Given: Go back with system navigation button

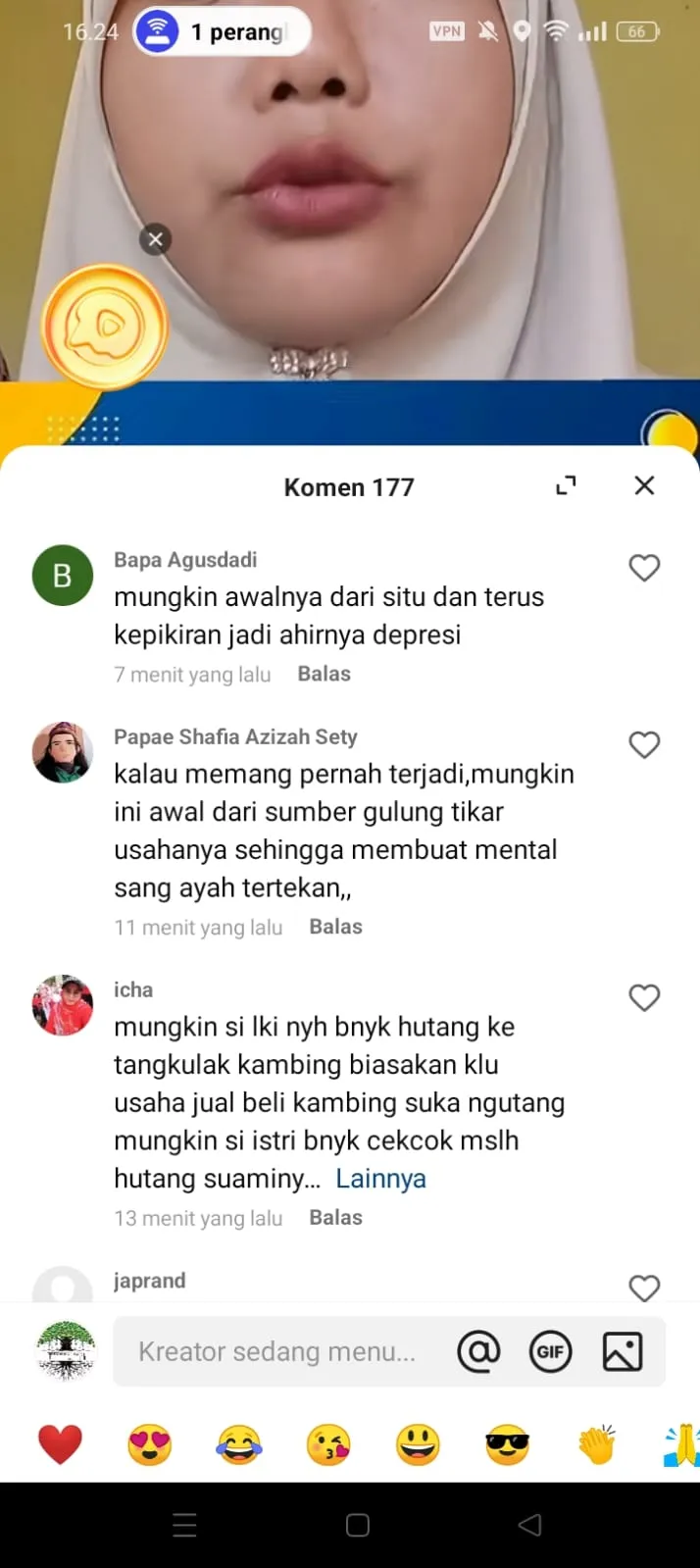Looking at the screenshot, I should point(529,1524).
